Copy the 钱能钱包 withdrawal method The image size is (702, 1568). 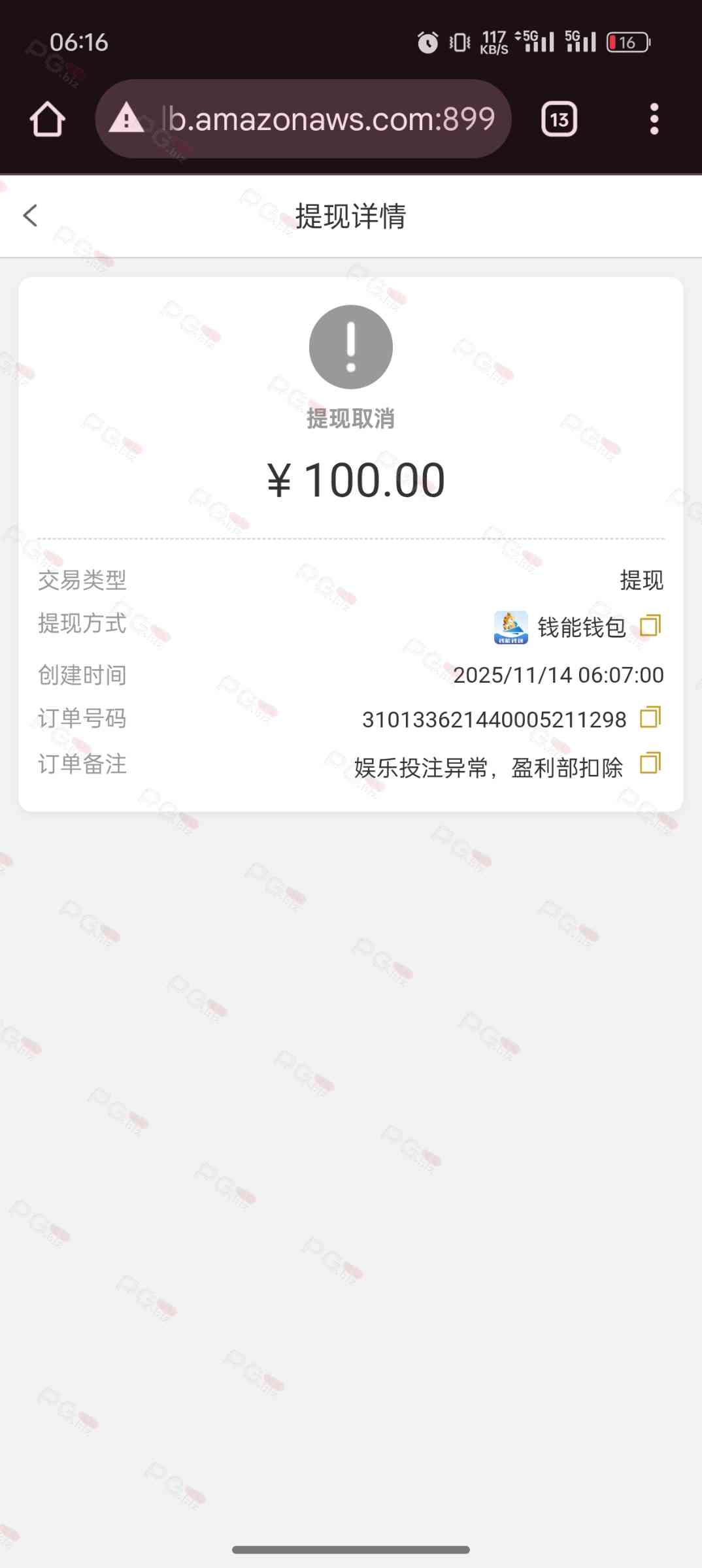click(x=650, y=626)
